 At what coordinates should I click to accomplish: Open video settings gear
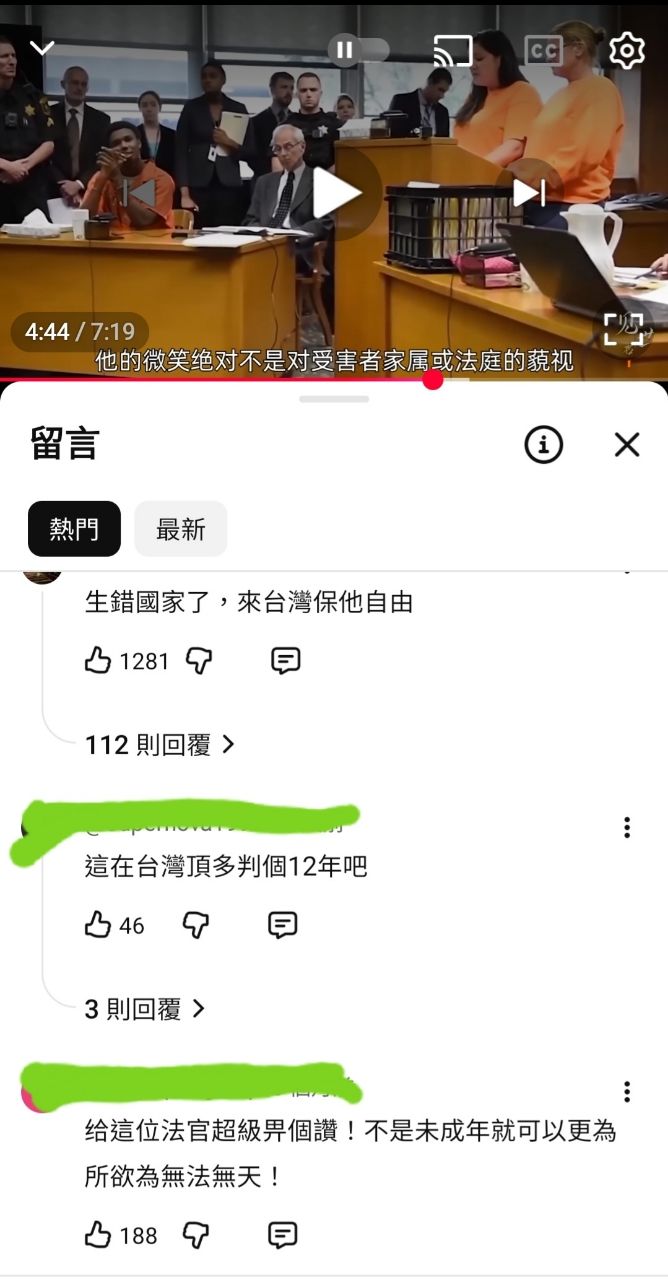626,50
